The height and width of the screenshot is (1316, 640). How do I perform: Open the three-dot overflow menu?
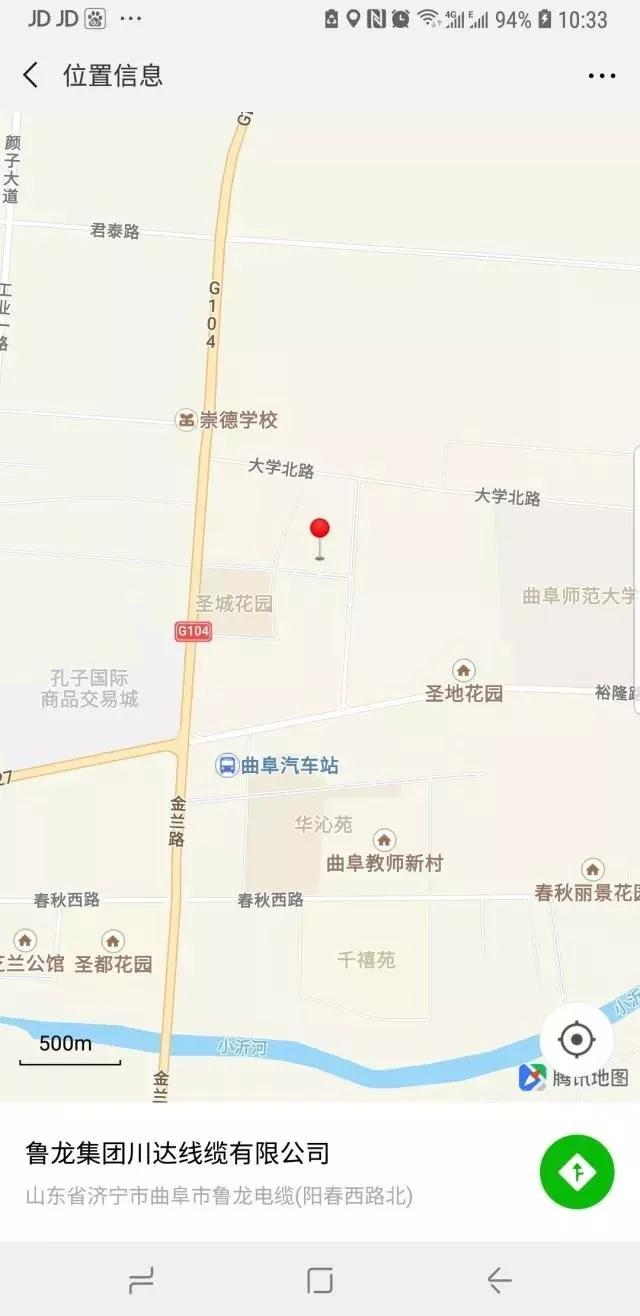(602, 76)
